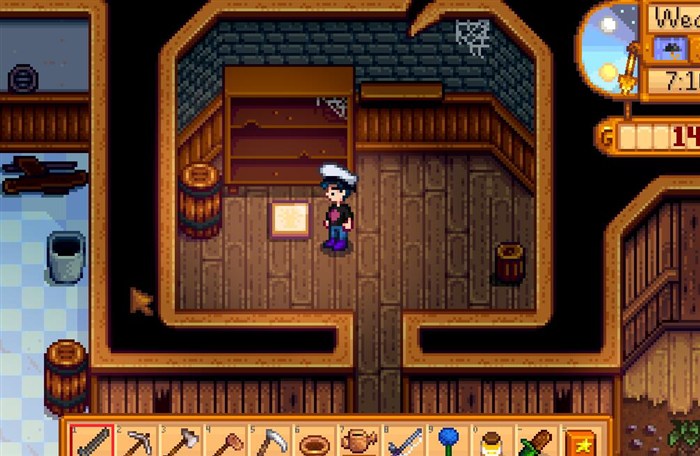Choose the jar item in the toolbar

(x=491, y=442)
